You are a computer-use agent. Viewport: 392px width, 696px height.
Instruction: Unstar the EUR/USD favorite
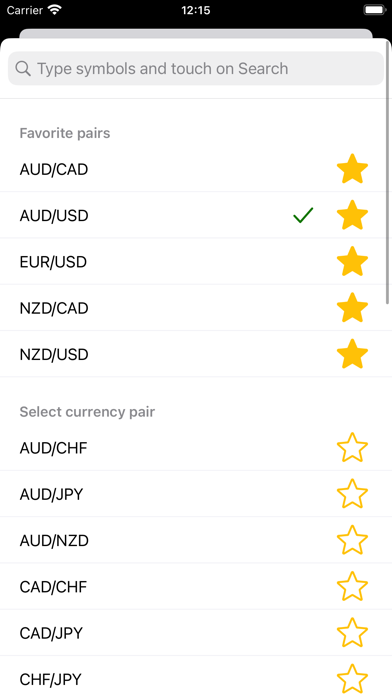(352, 261)
